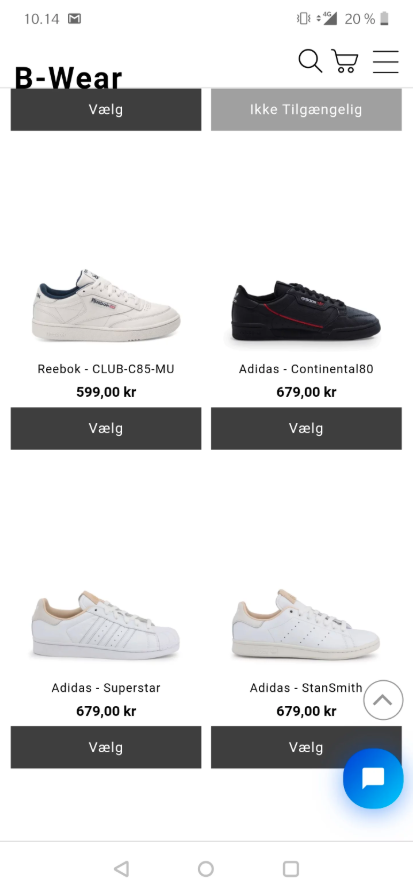The height and width of the screenshot is (896, 413).
Task: Open the search magnifier icon
Action: coord(310,61)
